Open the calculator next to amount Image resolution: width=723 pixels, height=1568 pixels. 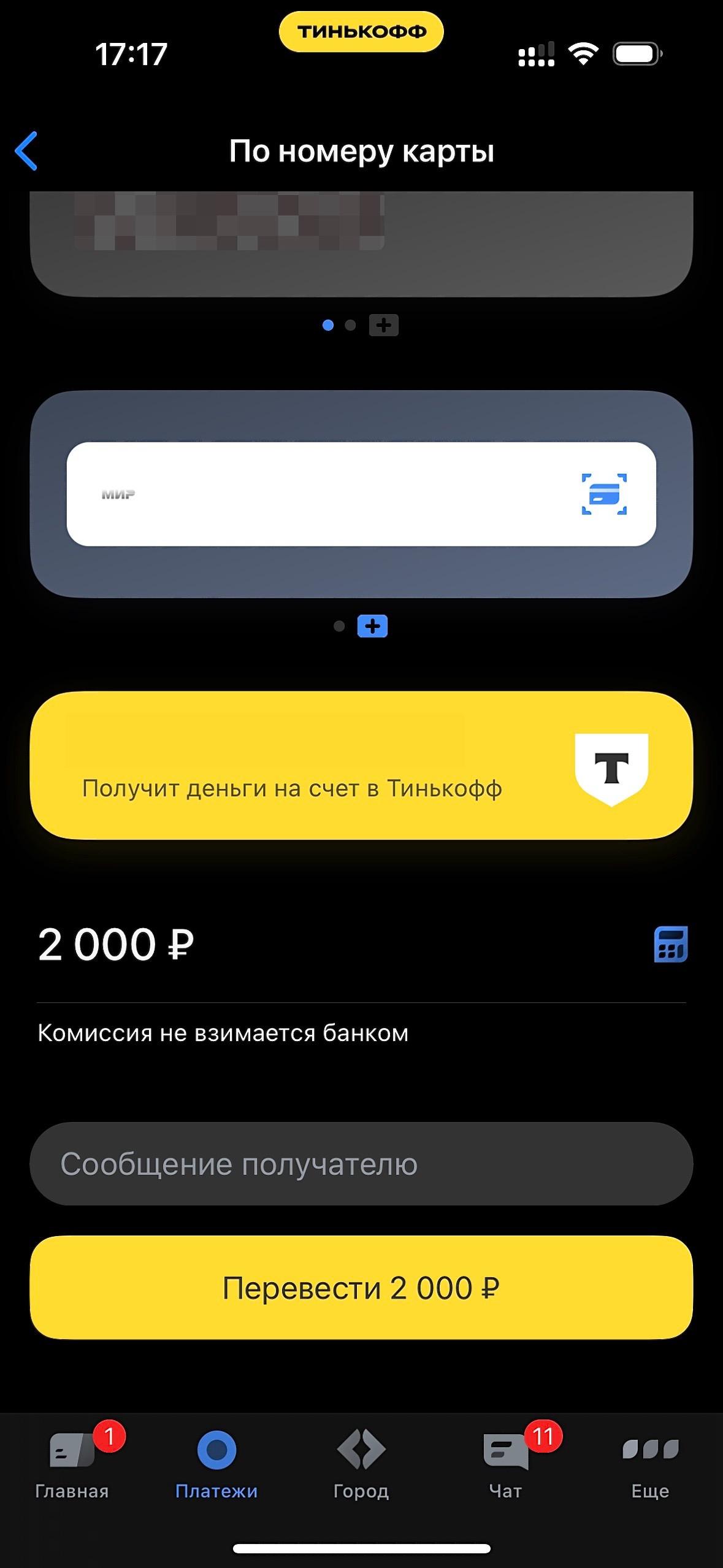670,944
